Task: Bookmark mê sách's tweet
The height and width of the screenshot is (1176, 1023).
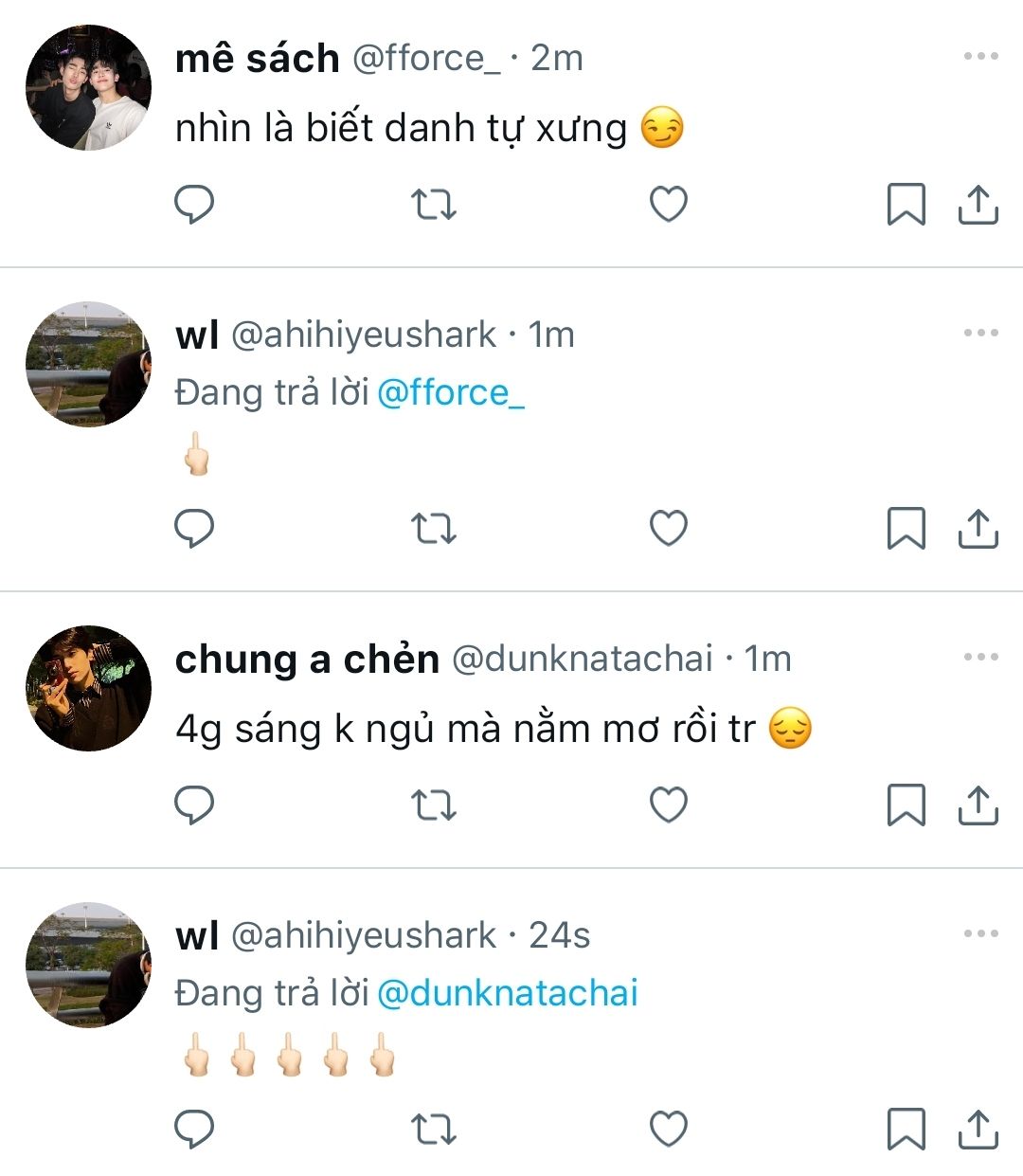Action: [906, 204]
